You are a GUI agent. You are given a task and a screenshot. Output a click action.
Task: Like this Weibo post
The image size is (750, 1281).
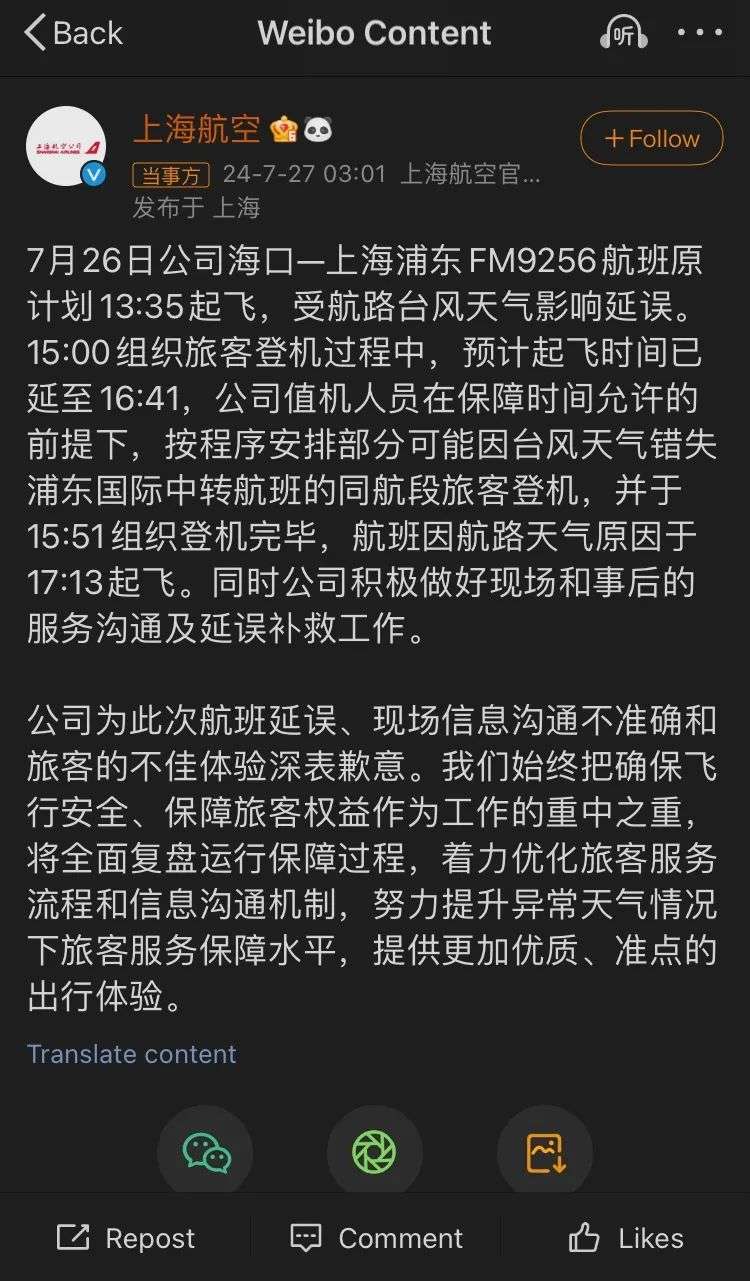pyautogui.click(x=626, y=1238)
